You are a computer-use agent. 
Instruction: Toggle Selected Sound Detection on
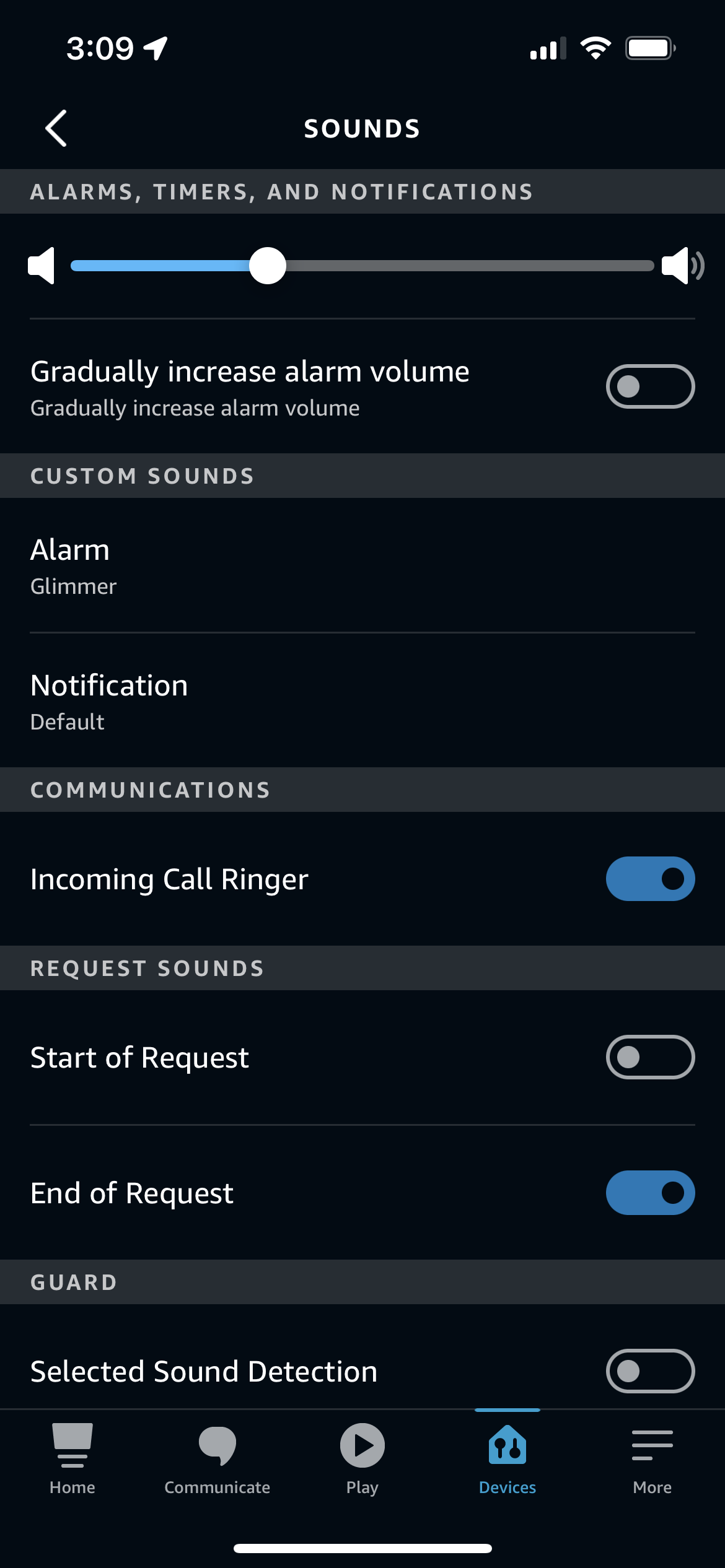(649, 1371)
